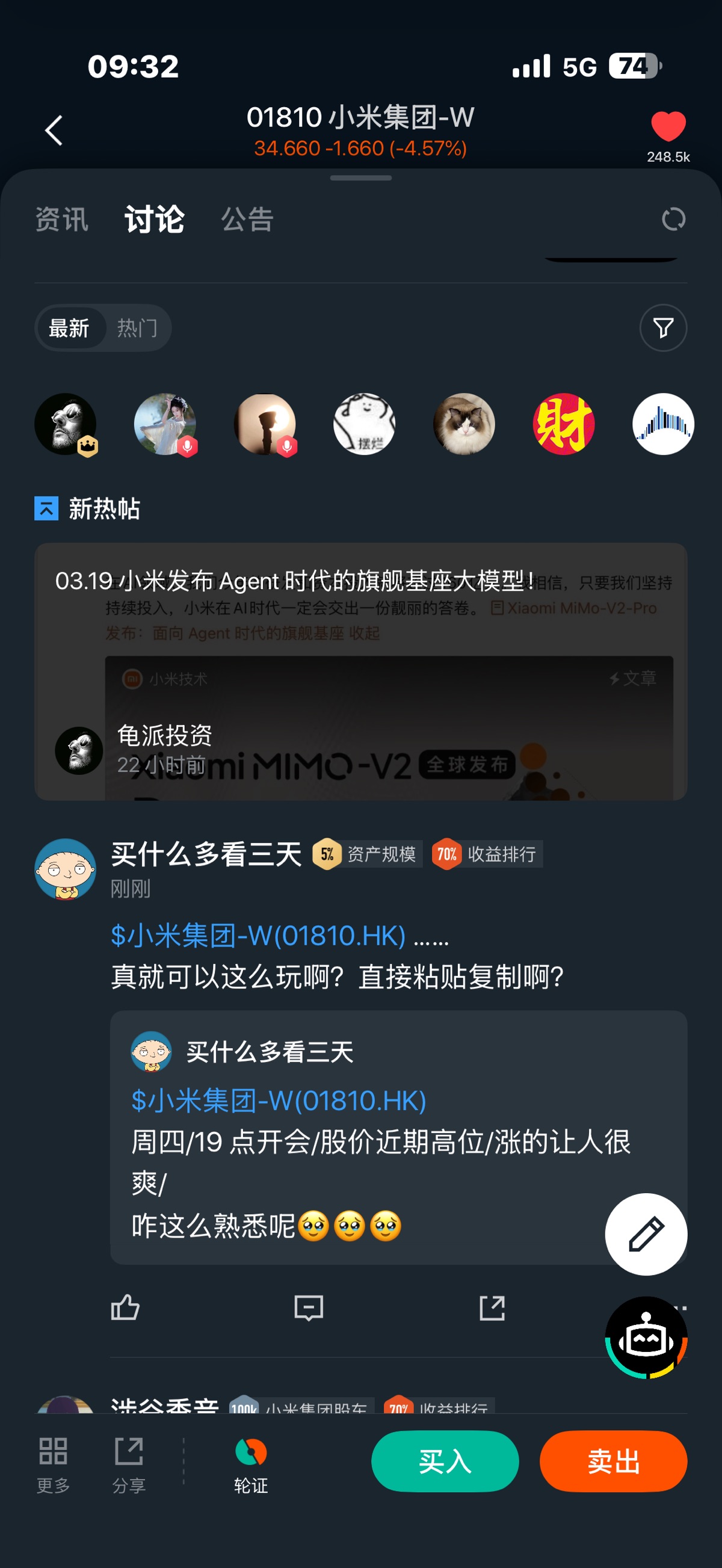This screenshot has width=722, height=1568.
Task: Open the 财 avatar in the user row
Action: point(563,424)
